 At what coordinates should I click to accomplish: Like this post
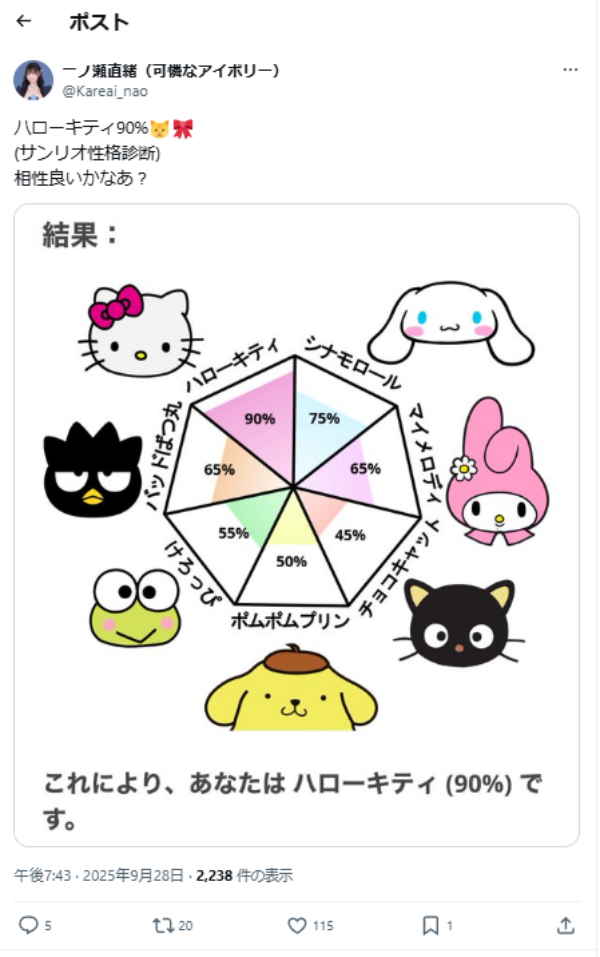point(297,926)
